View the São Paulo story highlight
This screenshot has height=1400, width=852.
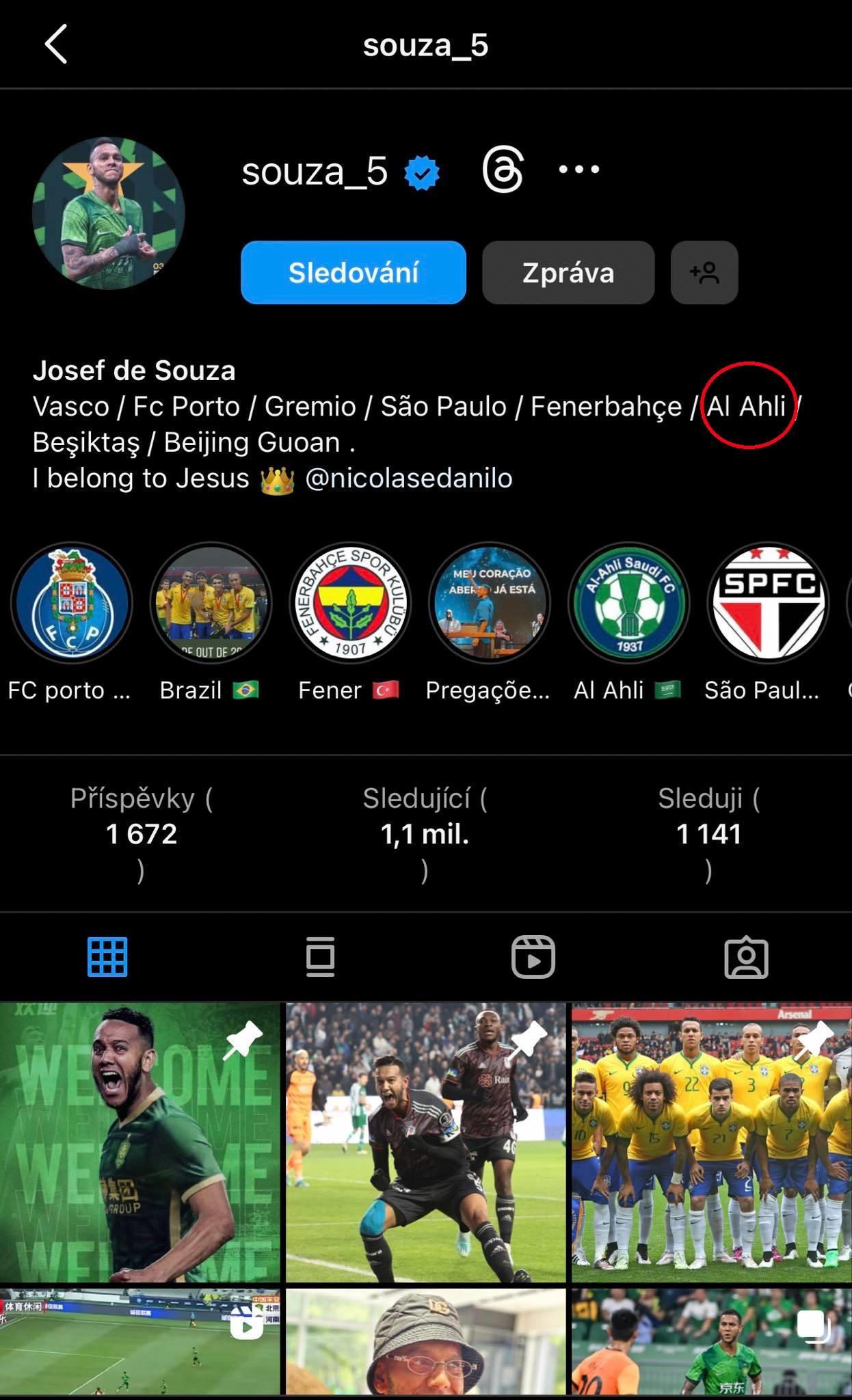(x=769, y=603)
